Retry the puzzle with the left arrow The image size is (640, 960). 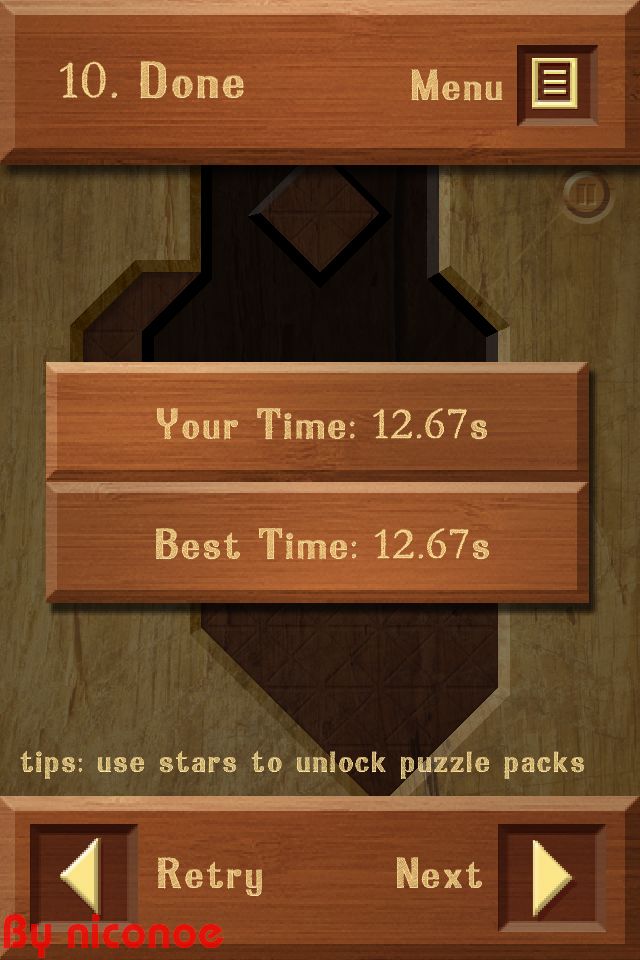point(83,876)
